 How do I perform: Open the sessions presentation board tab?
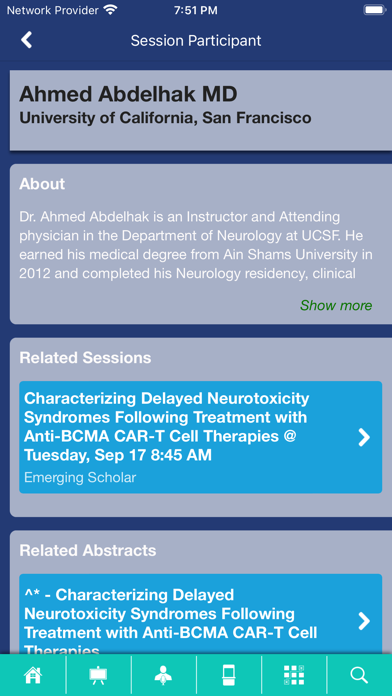(x=98, y=675)
